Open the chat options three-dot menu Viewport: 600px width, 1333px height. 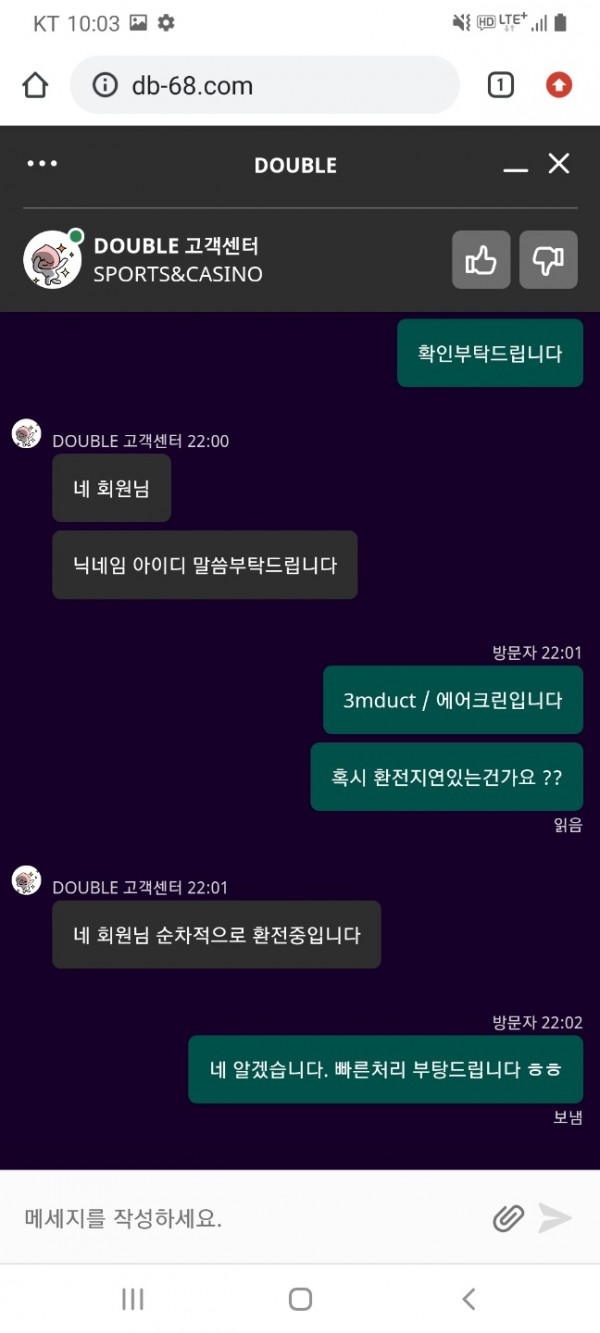point(42,164)
